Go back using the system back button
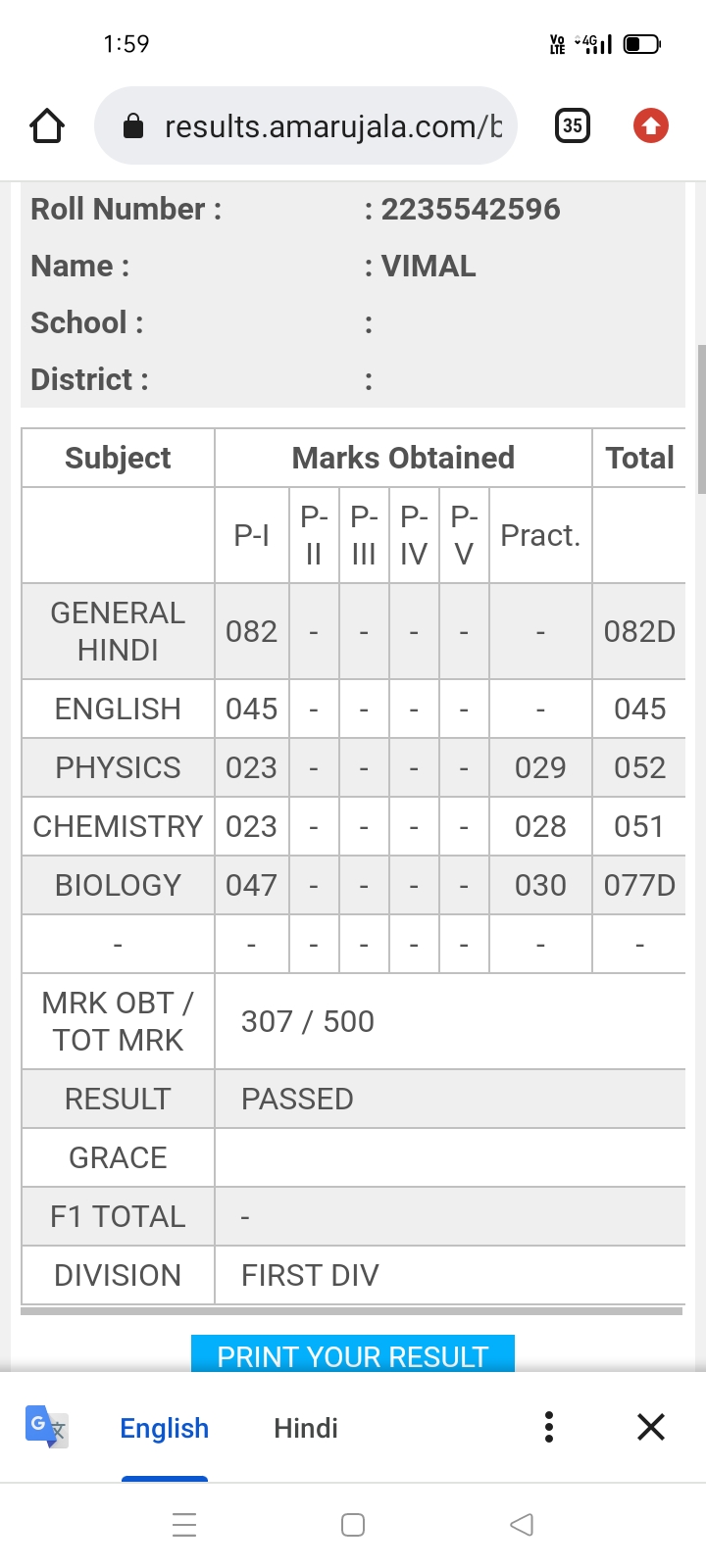Image resolution: width=706 pixels, height=1568 pixels. pos(522,1525)
